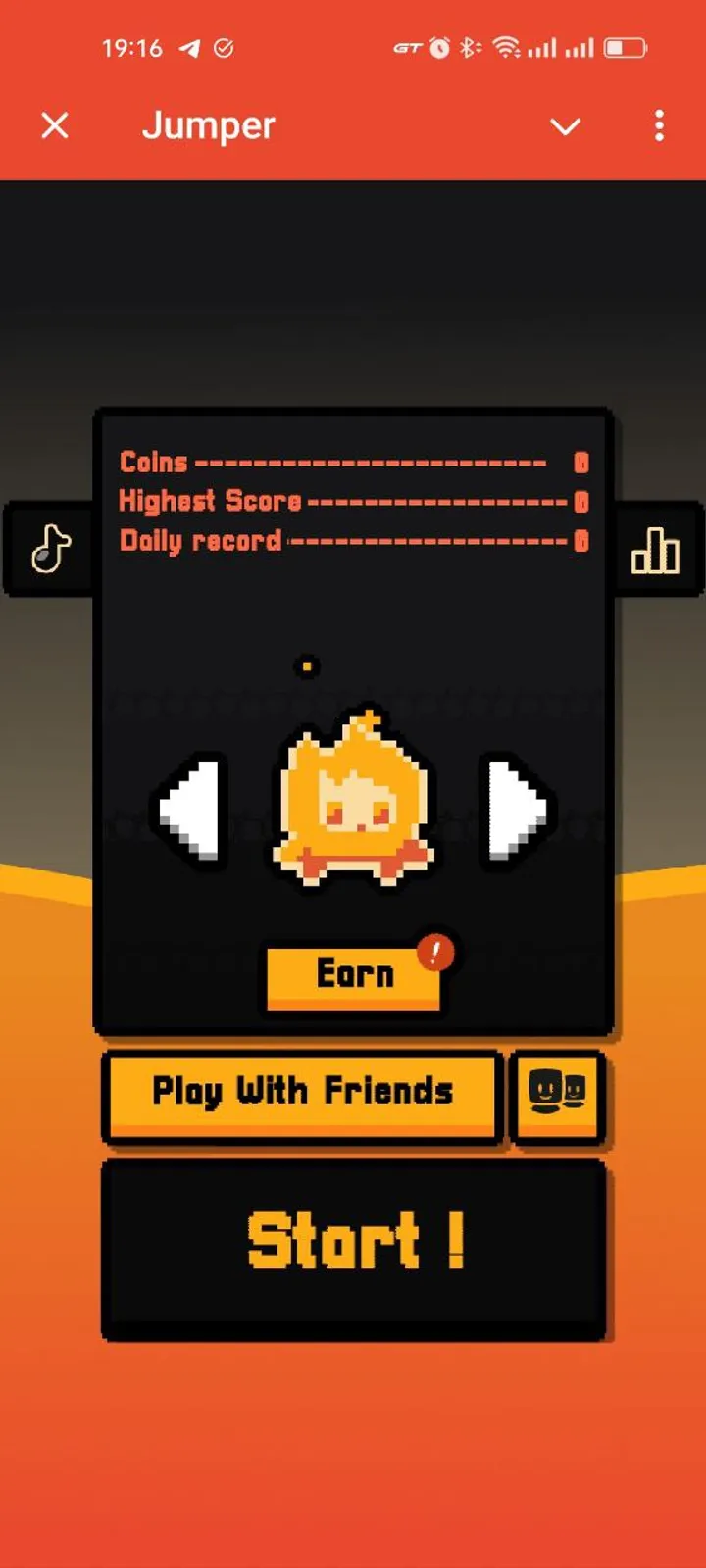The image size is (706, 1568).
Task: Close the Jumper mini app
Action: (x=55, y=125)
